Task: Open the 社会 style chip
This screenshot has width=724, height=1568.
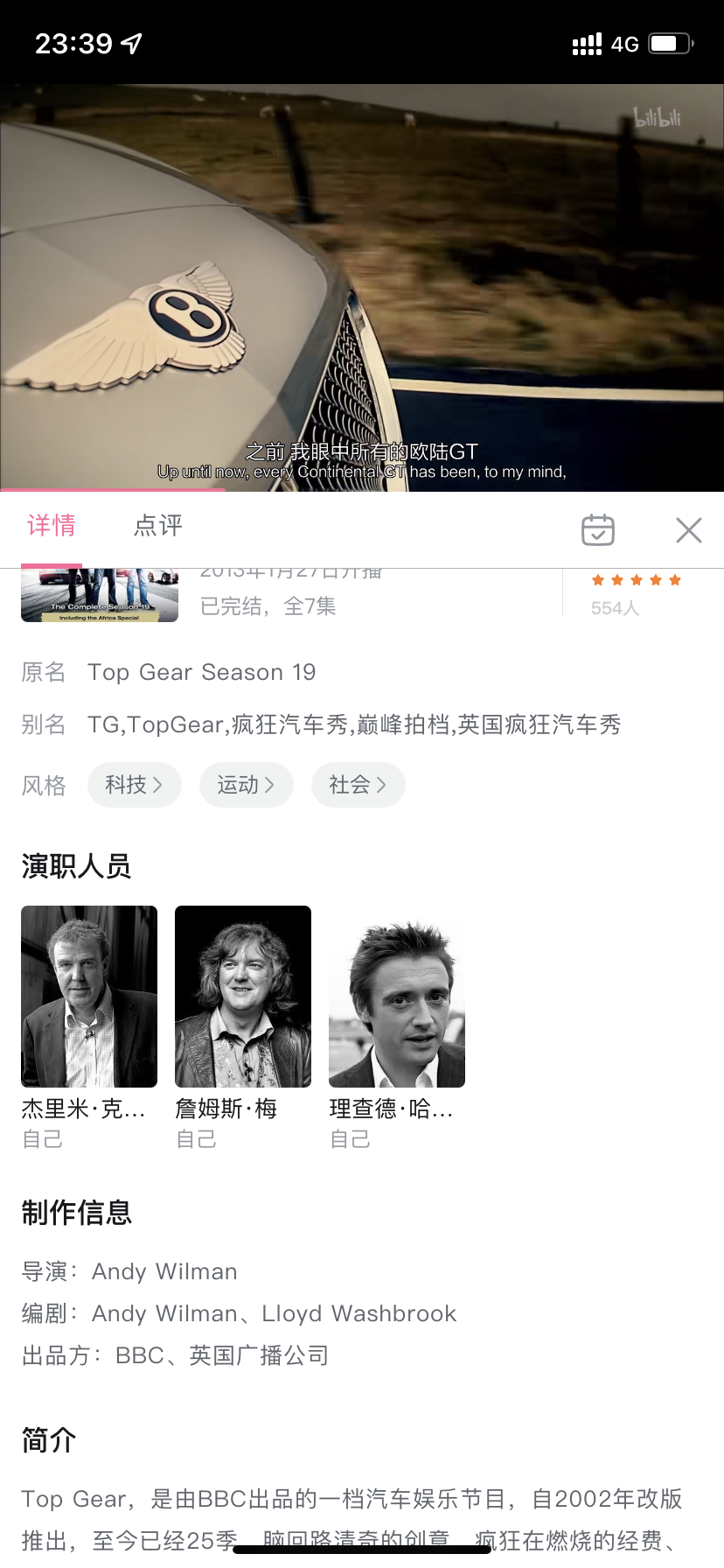Action: coord(358,785)
